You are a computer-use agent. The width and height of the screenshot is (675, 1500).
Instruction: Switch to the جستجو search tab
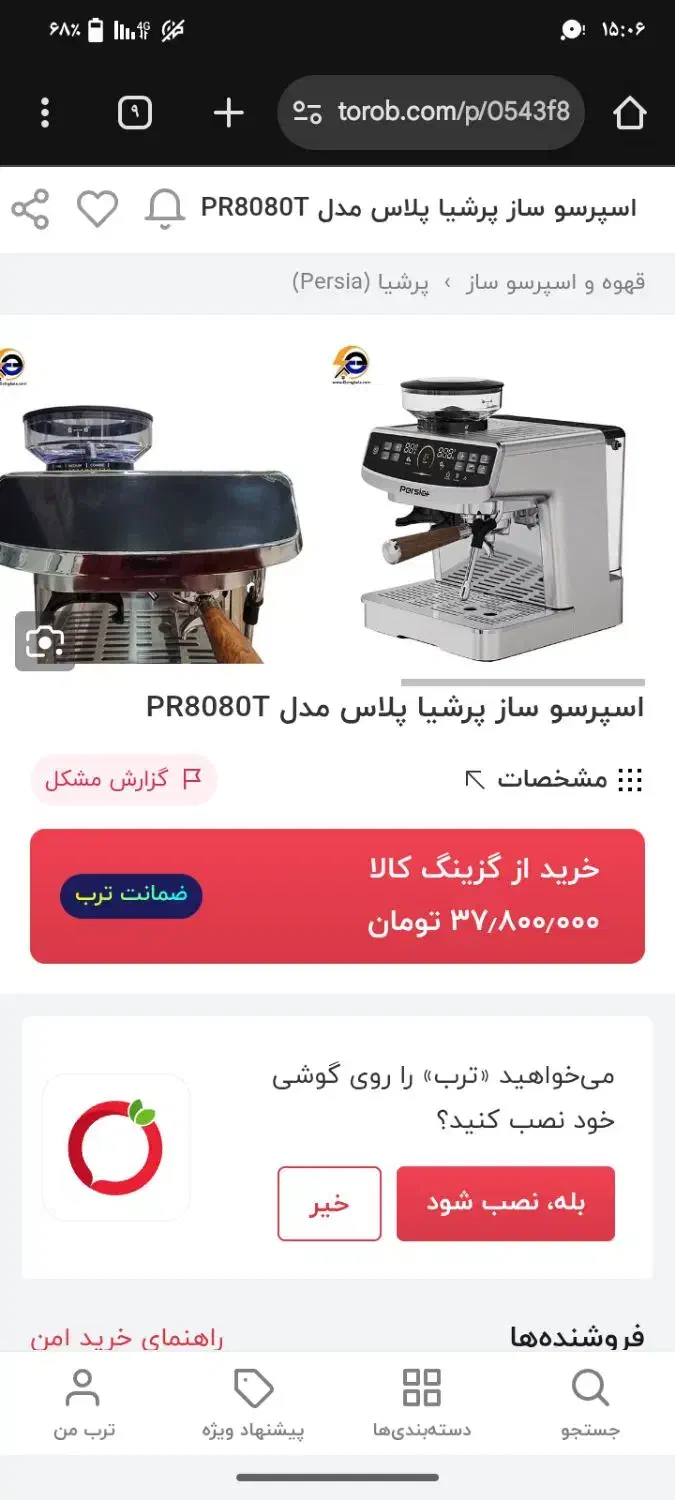click(590, 1403)
